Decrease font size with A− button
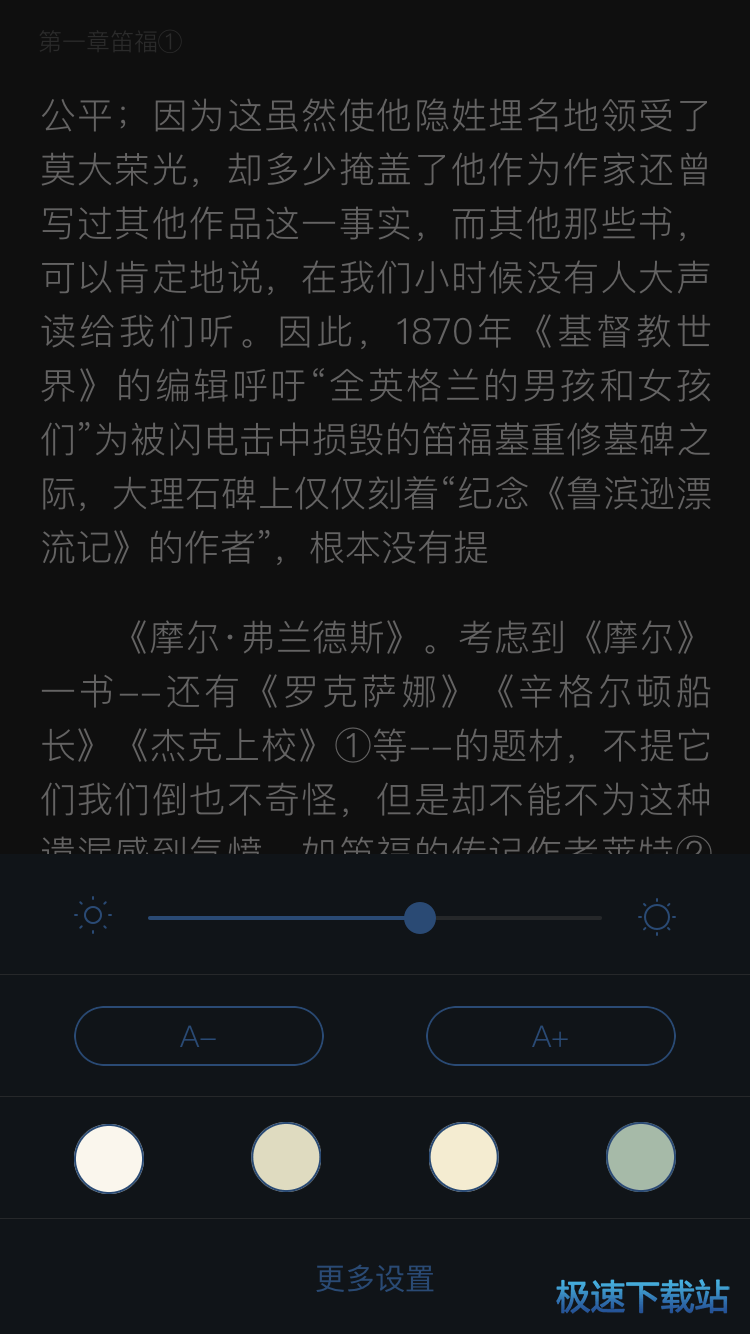Screen dimensions: 750x1334 pos(199,1036)
